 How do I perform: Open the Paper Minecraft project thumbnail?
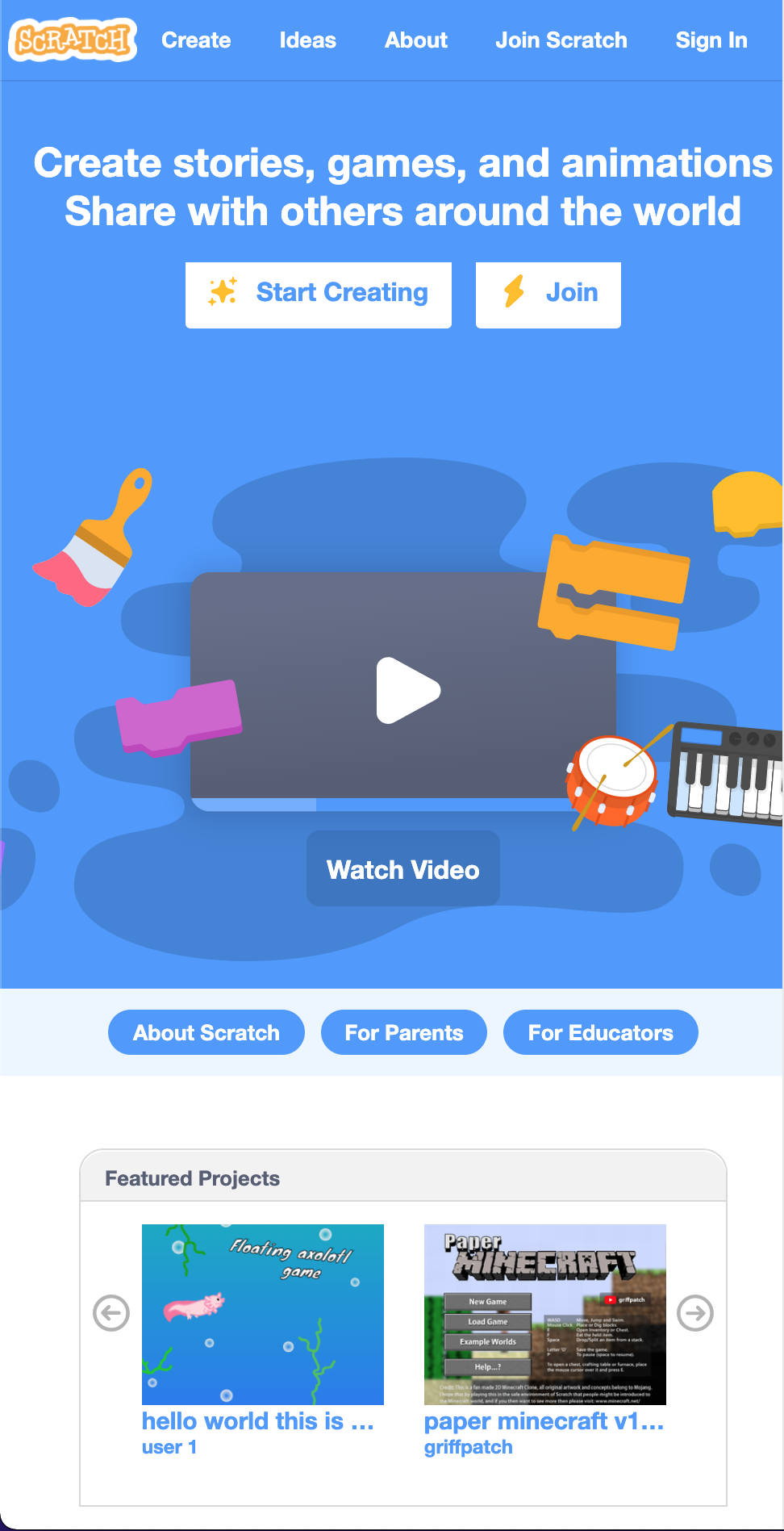coord(544,1314)
